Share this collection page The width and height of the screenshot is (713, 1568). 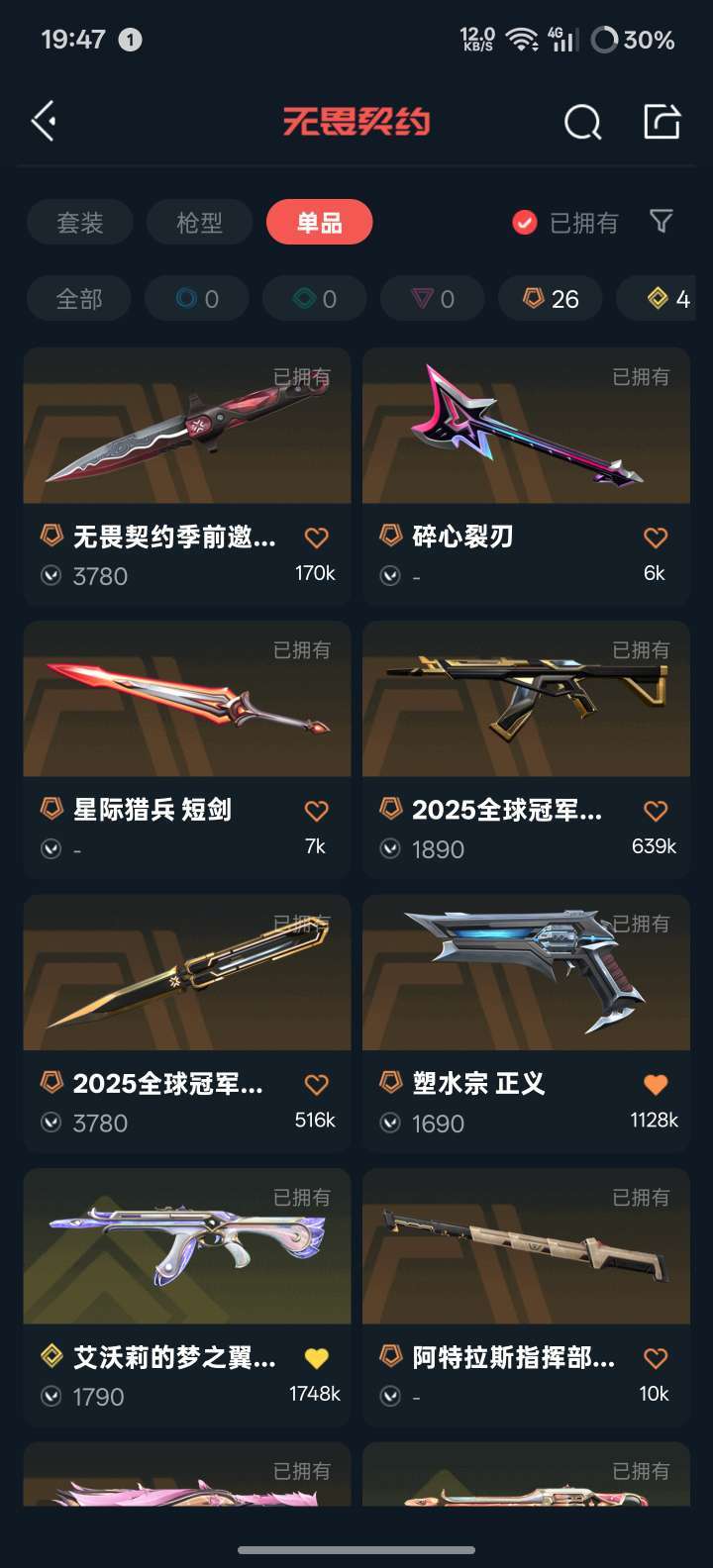pos(662,122)
